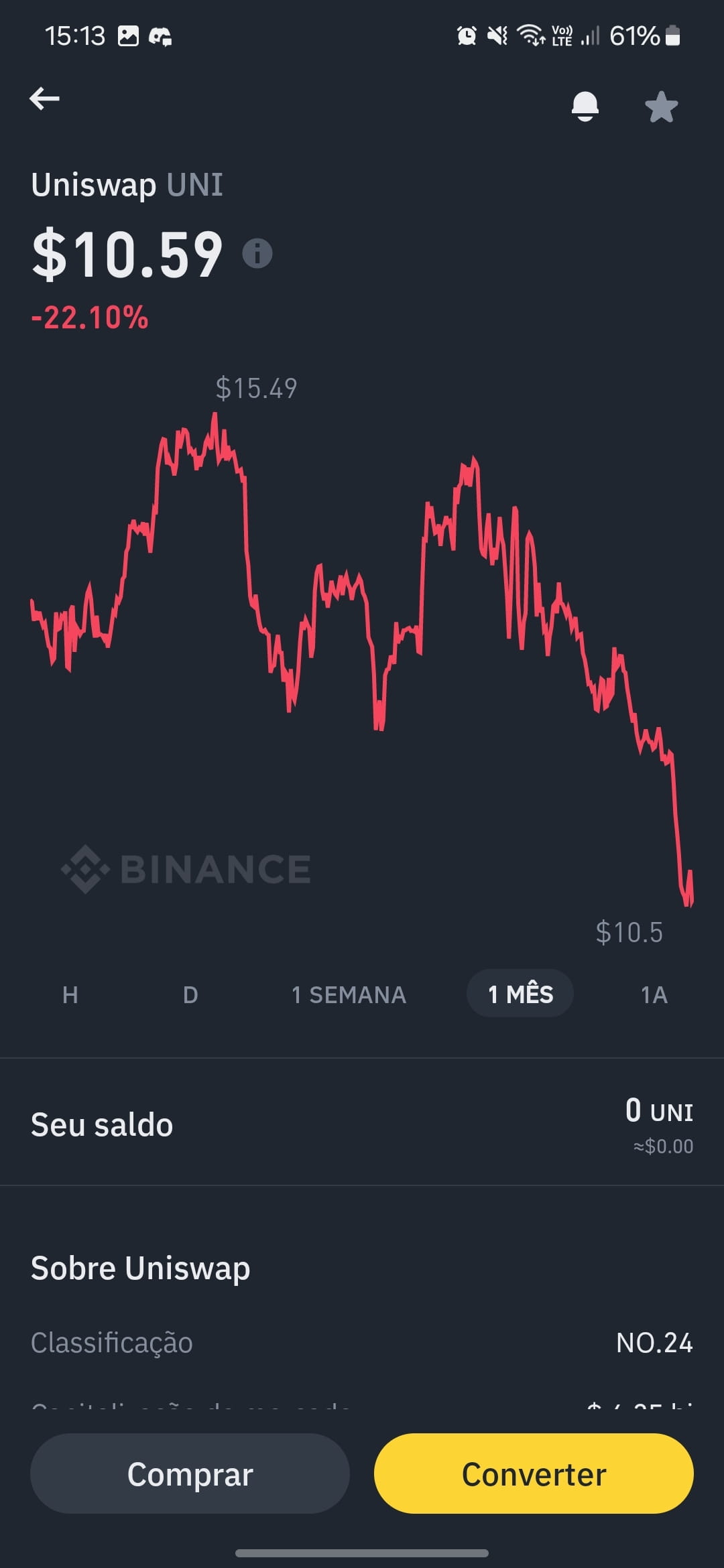Switch chart to the D timeframe
This screenshot has height=1568, width=724.
coord(190,994)
